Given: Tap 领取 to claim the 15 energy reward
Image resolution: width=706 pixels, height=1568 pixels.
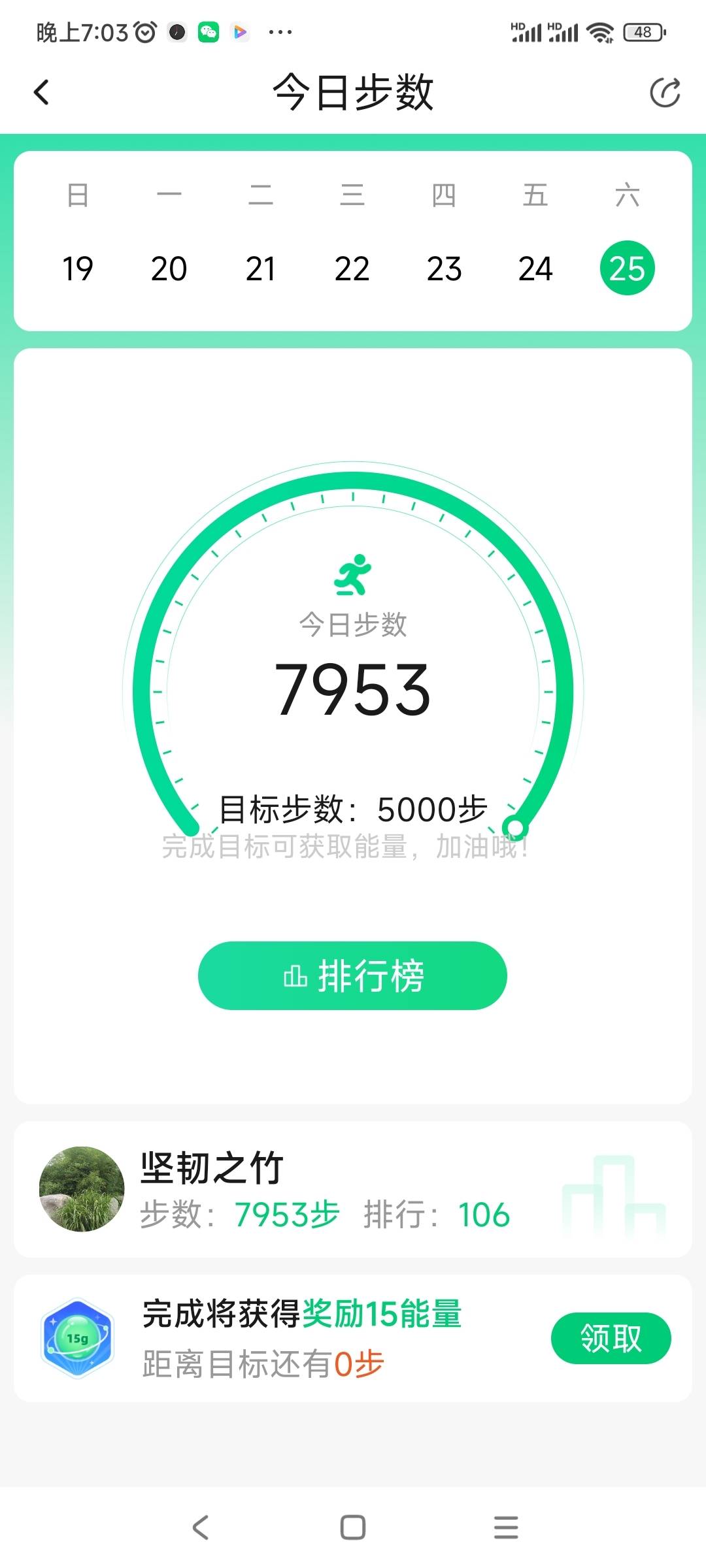Looking at the screenshot, I should coord(611,1337).
